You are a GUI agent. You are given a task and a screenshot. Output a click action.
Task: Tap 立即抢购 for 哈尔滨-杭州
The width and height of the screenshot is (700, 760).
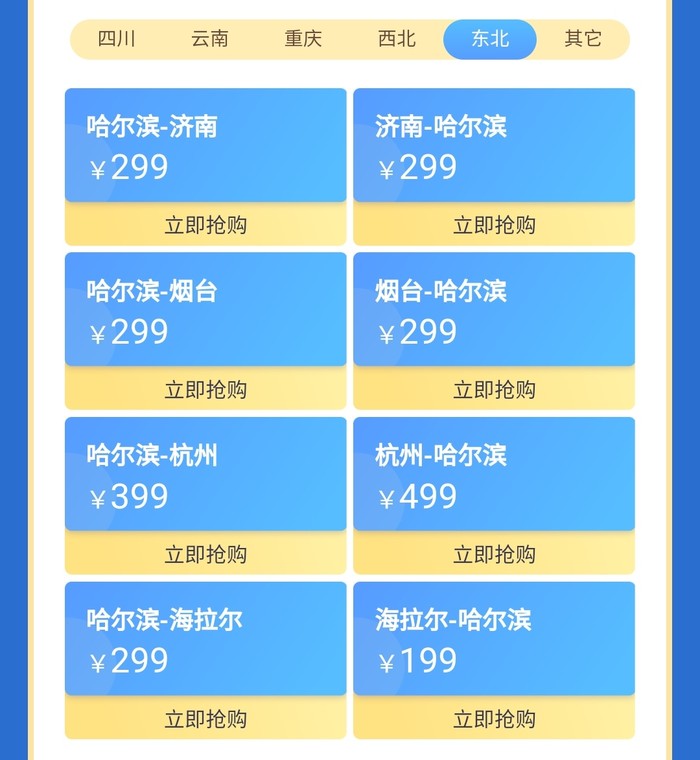pyautogui.click(x=205, y=554)
